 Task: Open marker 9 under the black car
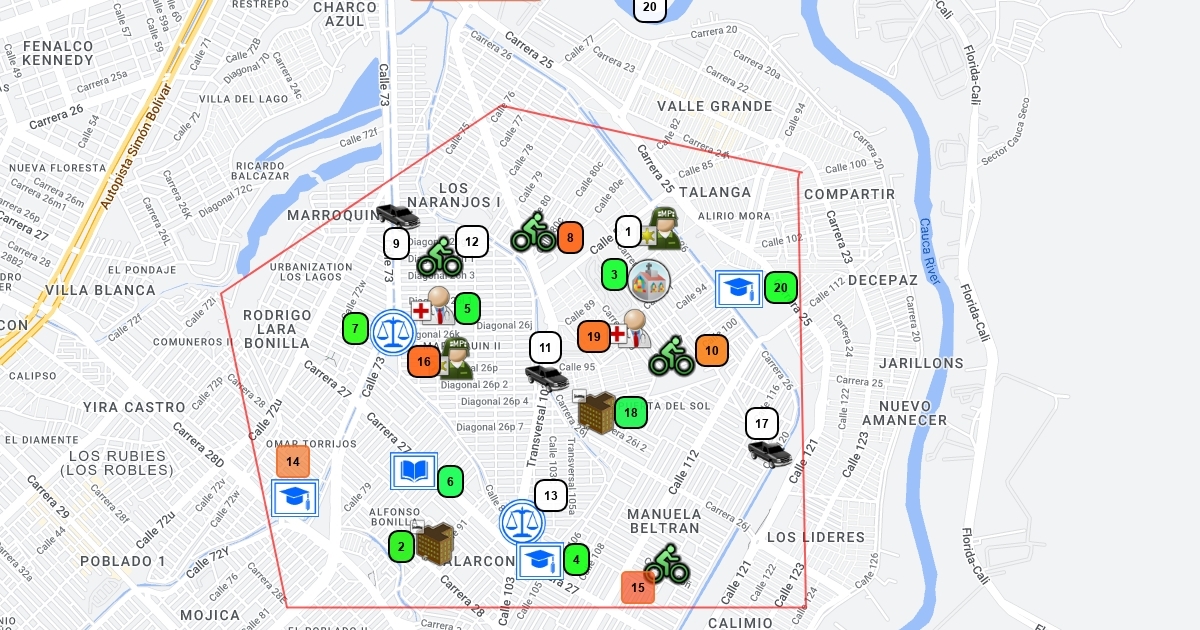396,243
